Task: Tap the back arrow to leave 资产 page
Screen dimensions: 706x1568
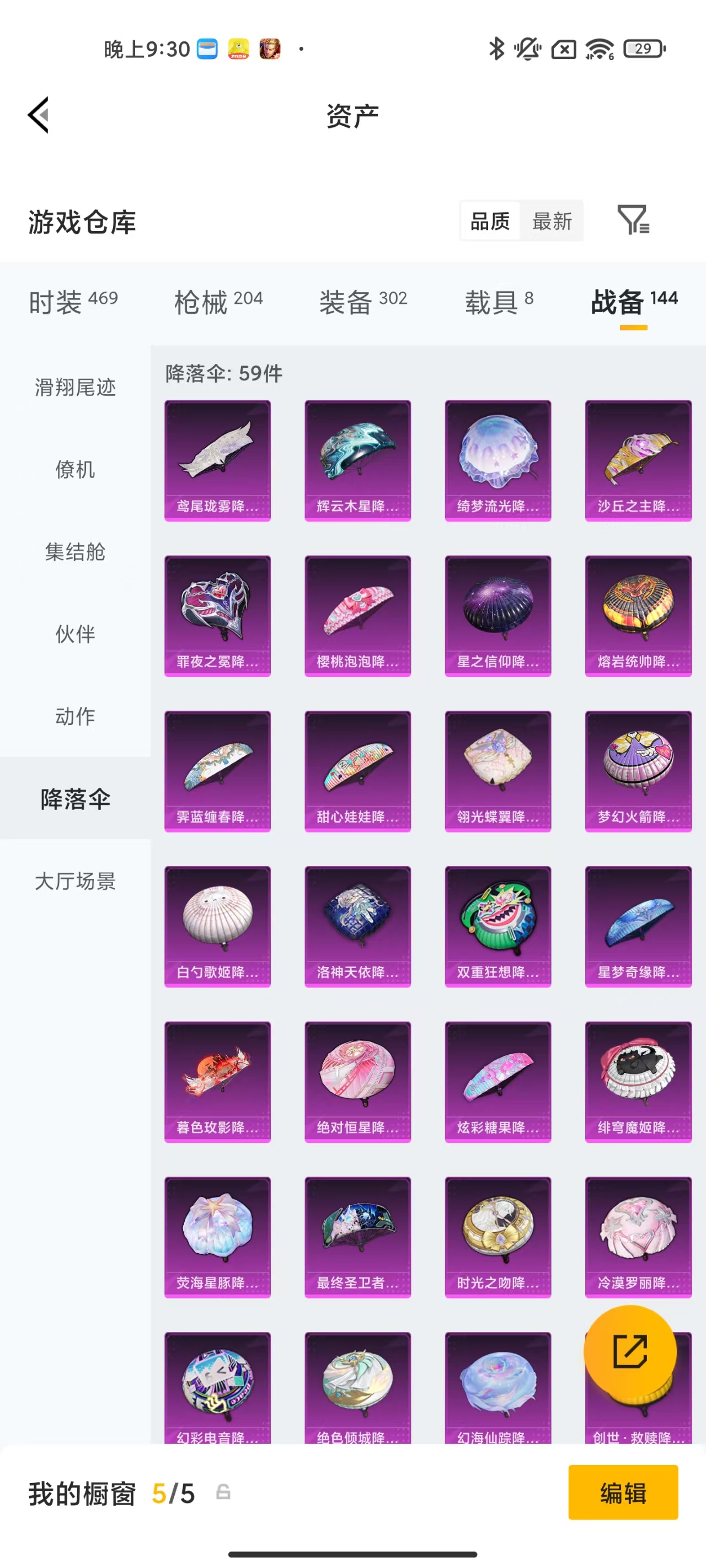Action: (38, 116)
